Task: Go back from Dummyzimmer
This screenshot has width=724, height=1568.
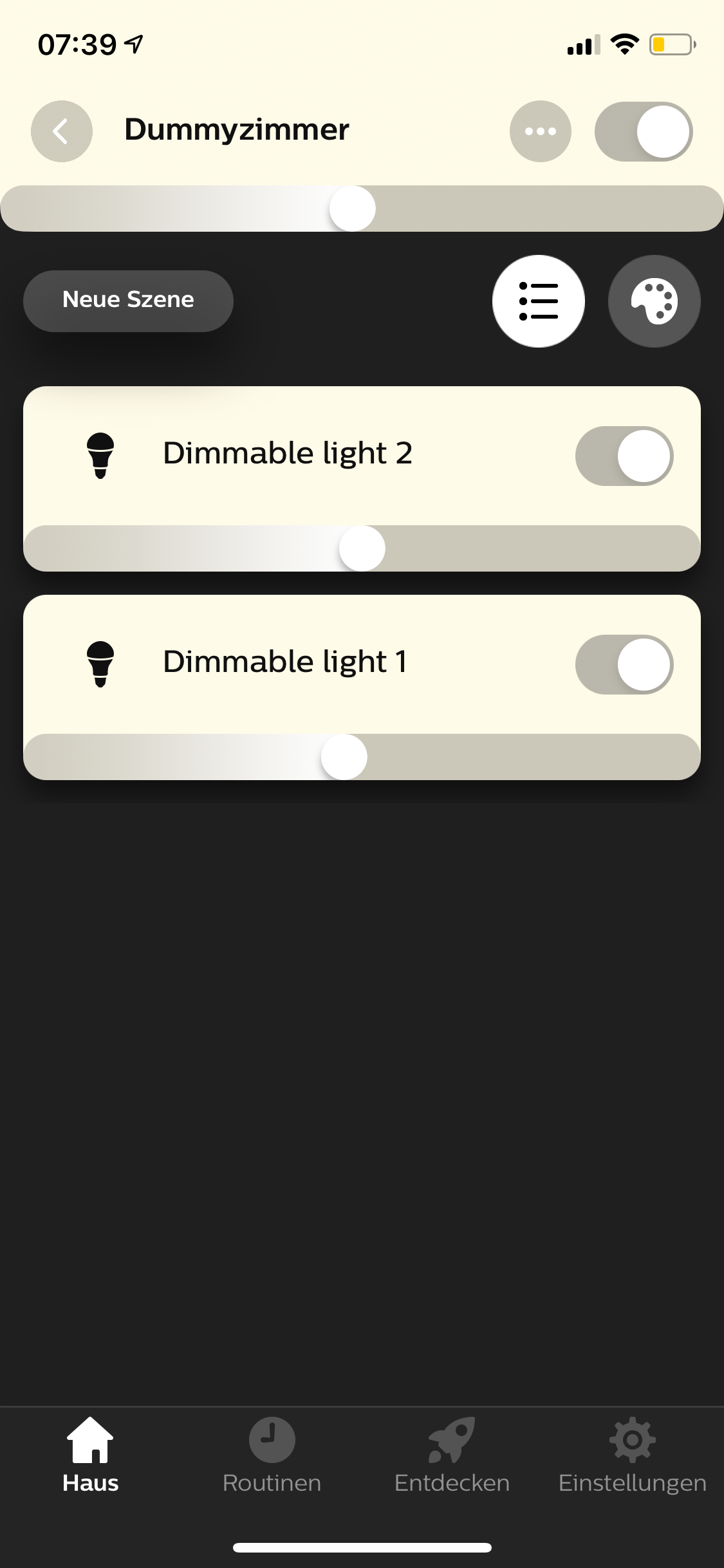Action: click(61, 131)
